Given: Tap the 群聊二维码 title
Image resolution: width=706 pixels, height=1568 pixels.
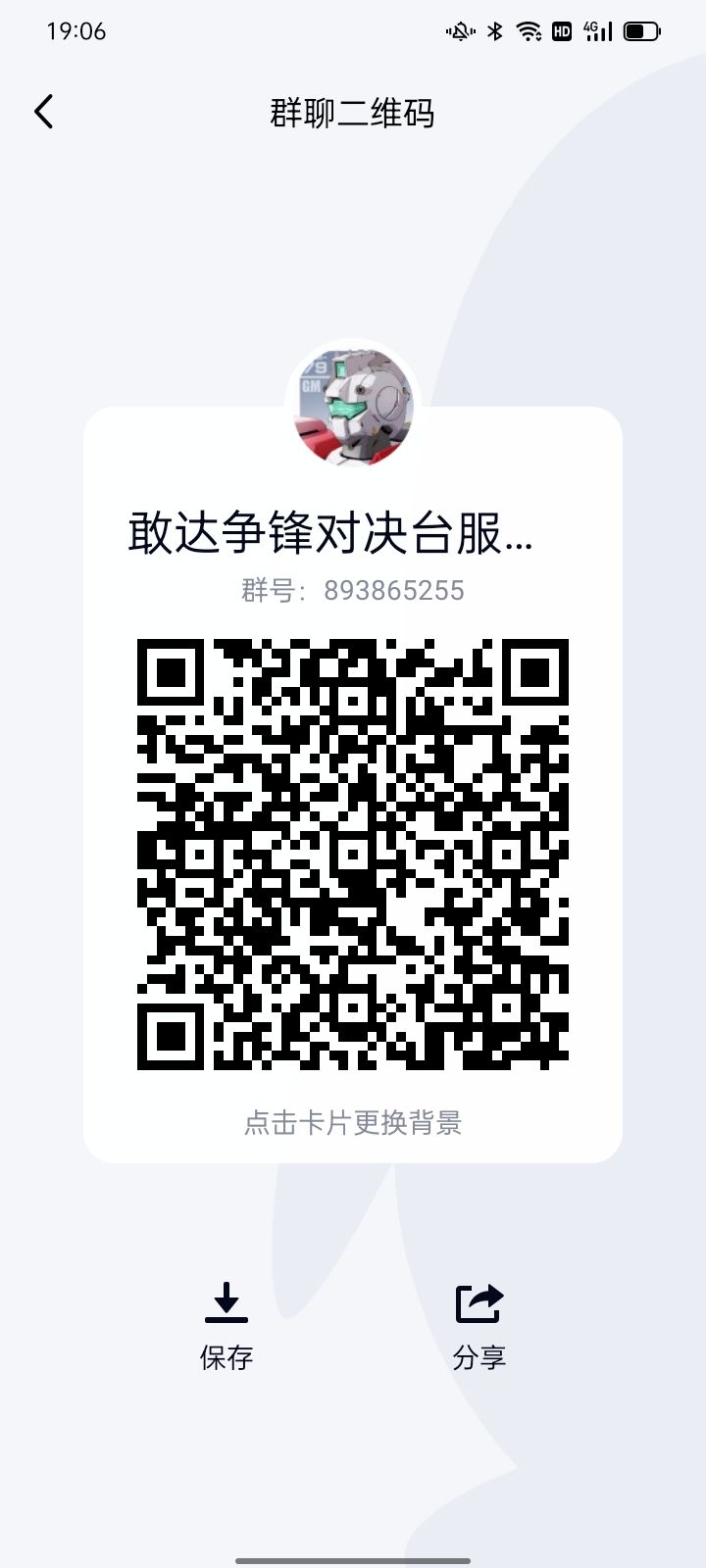Looking at the screenshot, I should 353,115.
